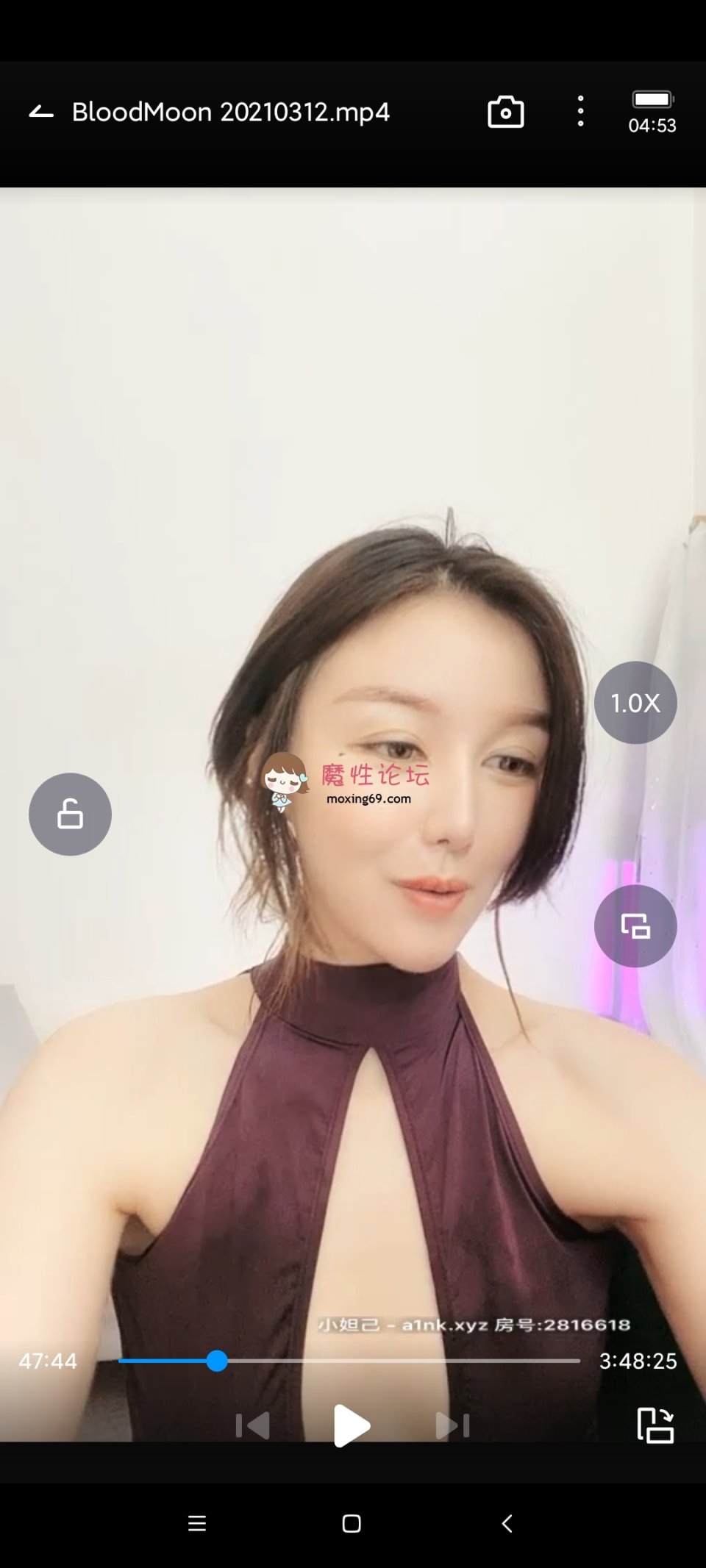
Task: Go to the home screen
Action: tap(352, 1523)
